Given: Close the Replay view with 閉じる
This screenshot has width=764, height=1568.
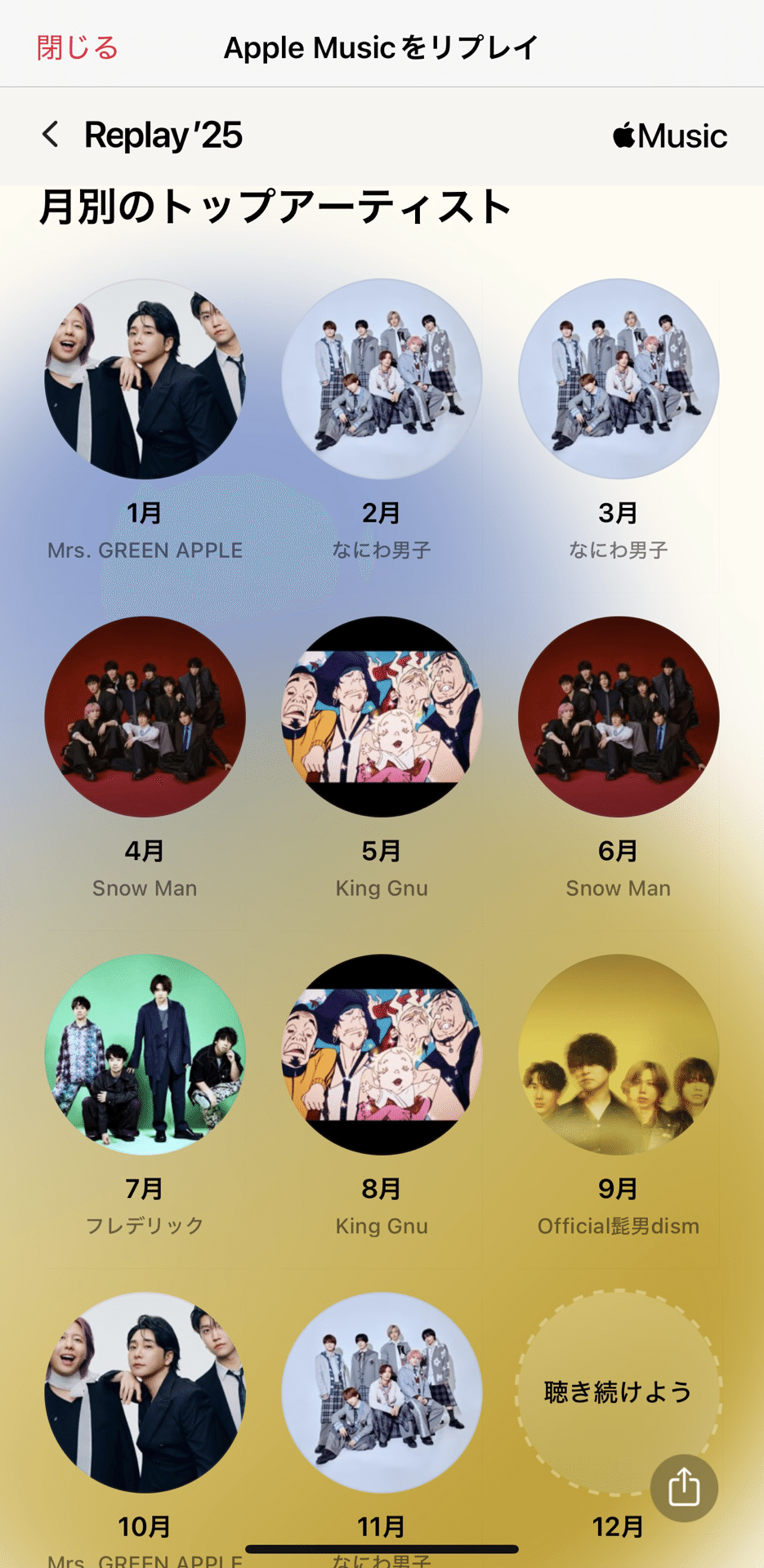Looking at the screenshot, I should pos(78,48).
